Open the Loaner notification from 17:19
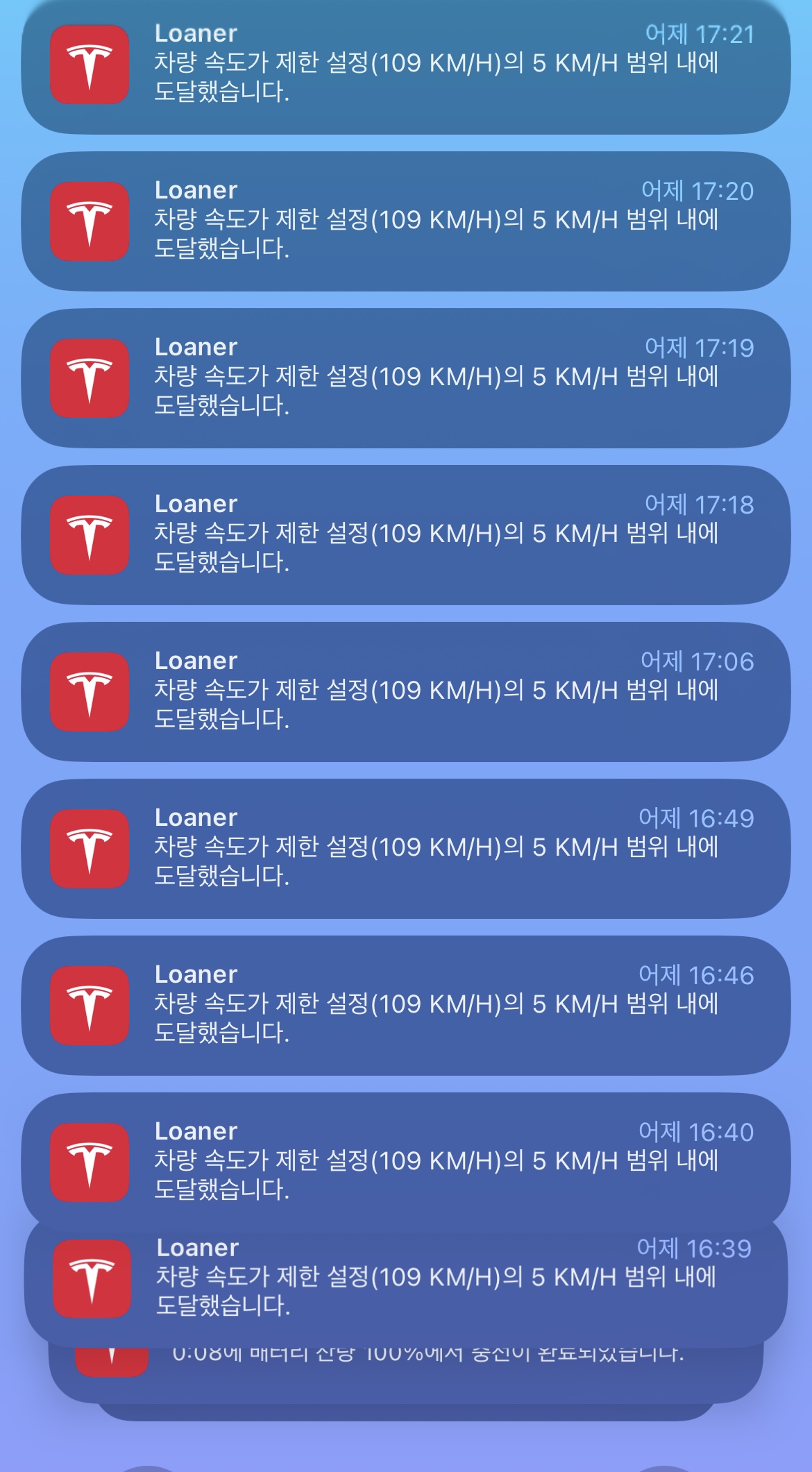 pyautogui.click(x=406, y=378)
